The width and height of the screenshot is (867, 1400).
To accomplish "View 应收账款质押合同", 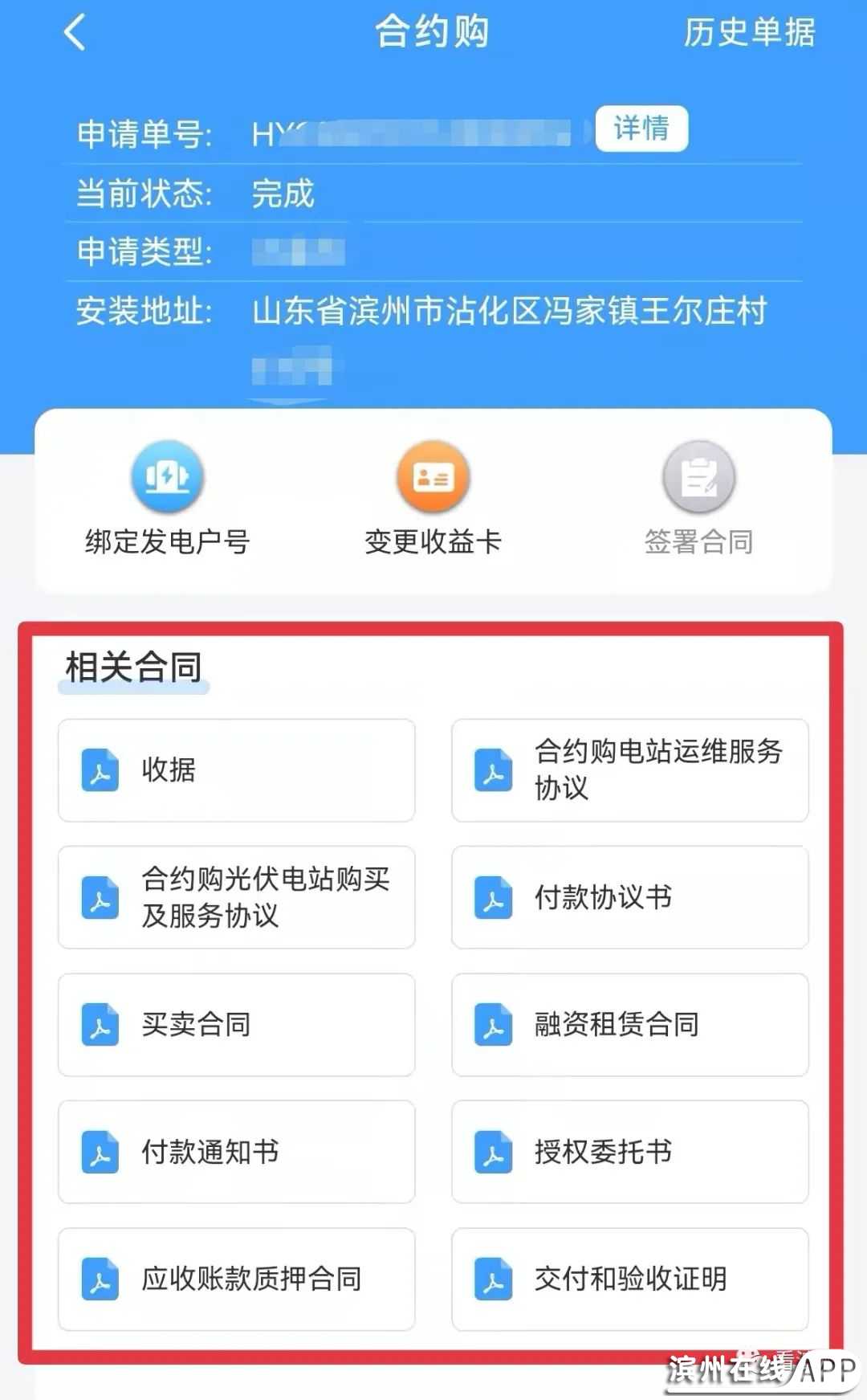I will 236,1279.
